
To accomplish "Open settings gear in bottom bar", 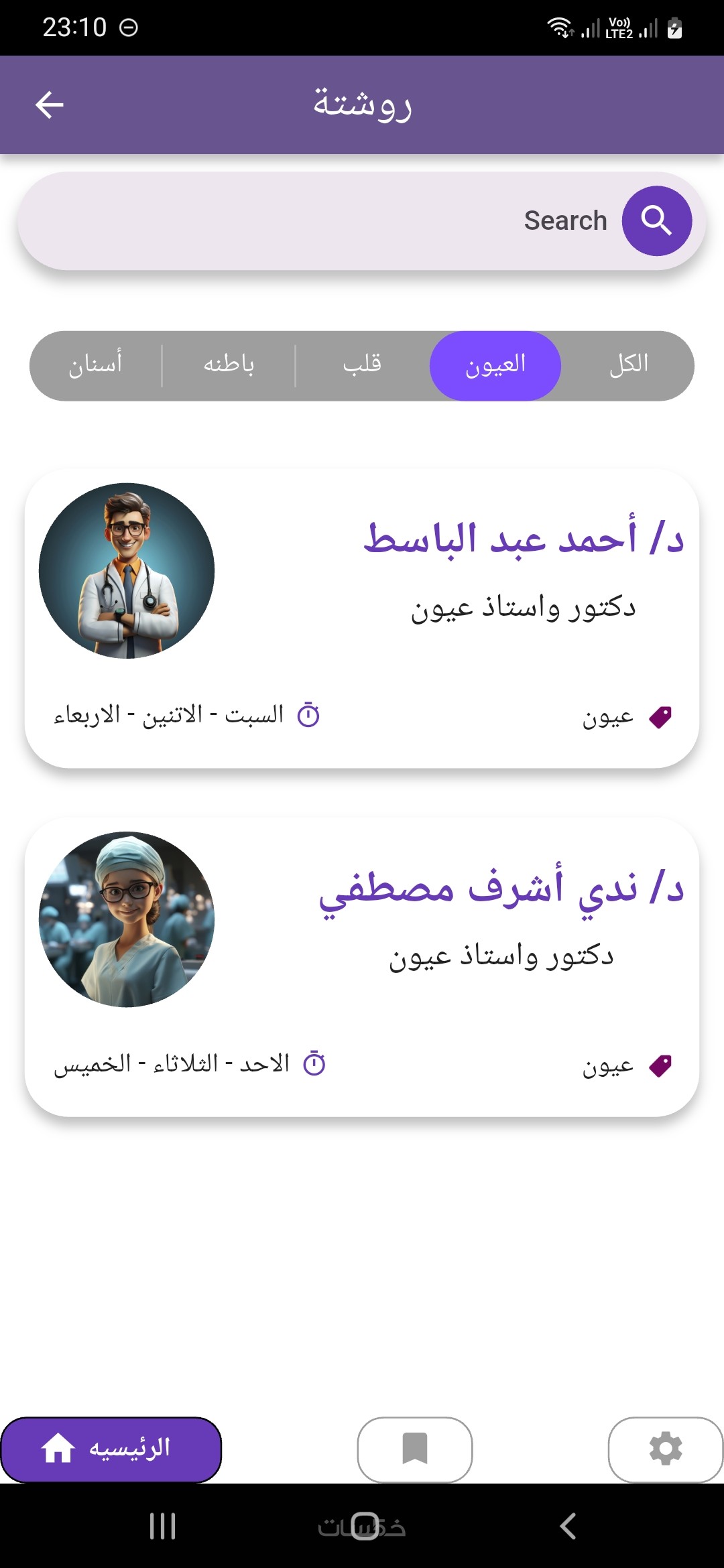I will click(x=665, y=1449).
